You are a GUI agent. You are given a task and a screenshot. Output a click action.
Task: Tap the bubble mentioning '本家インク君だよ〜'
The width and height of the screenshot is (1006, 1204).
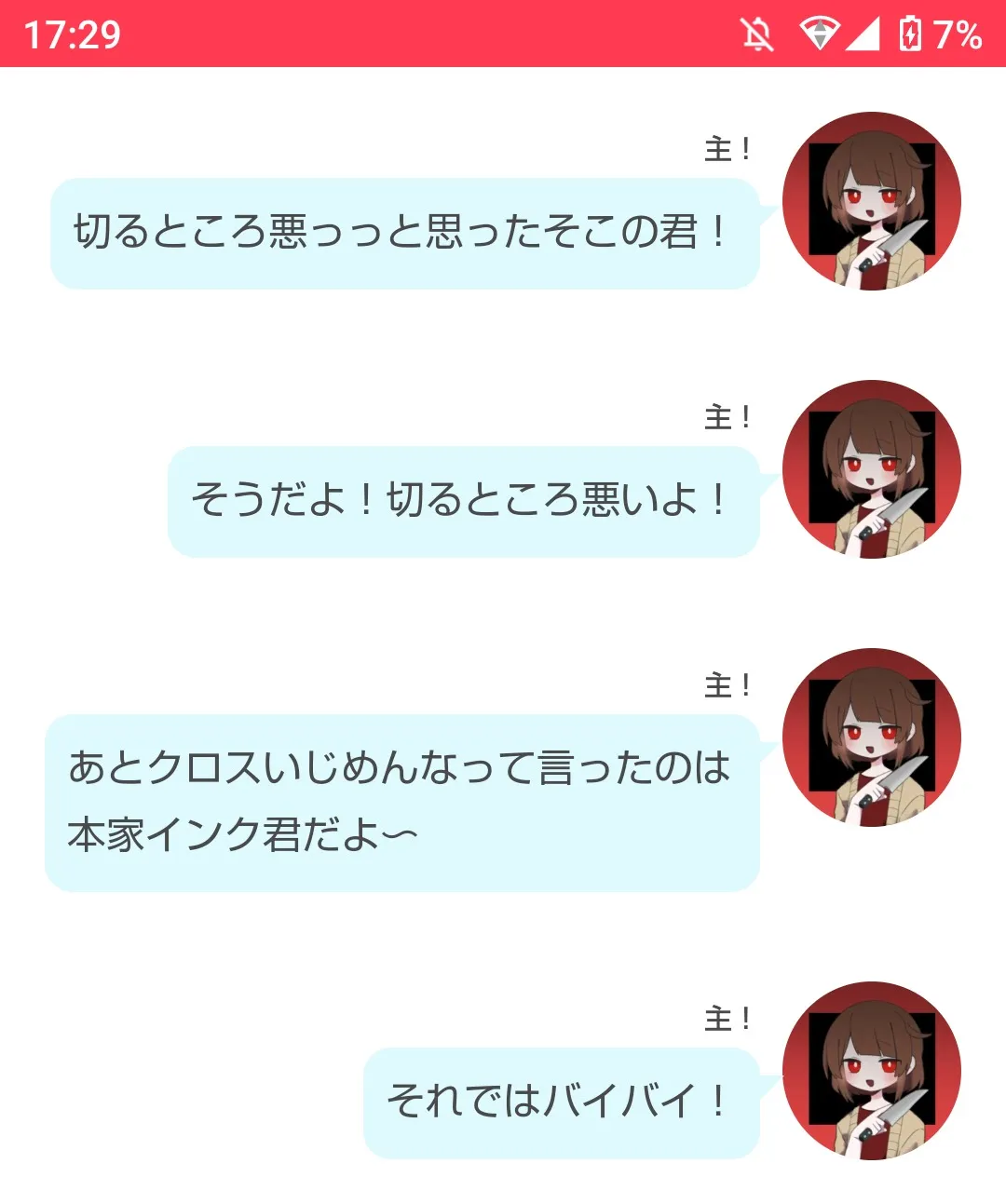pos(402,803)
